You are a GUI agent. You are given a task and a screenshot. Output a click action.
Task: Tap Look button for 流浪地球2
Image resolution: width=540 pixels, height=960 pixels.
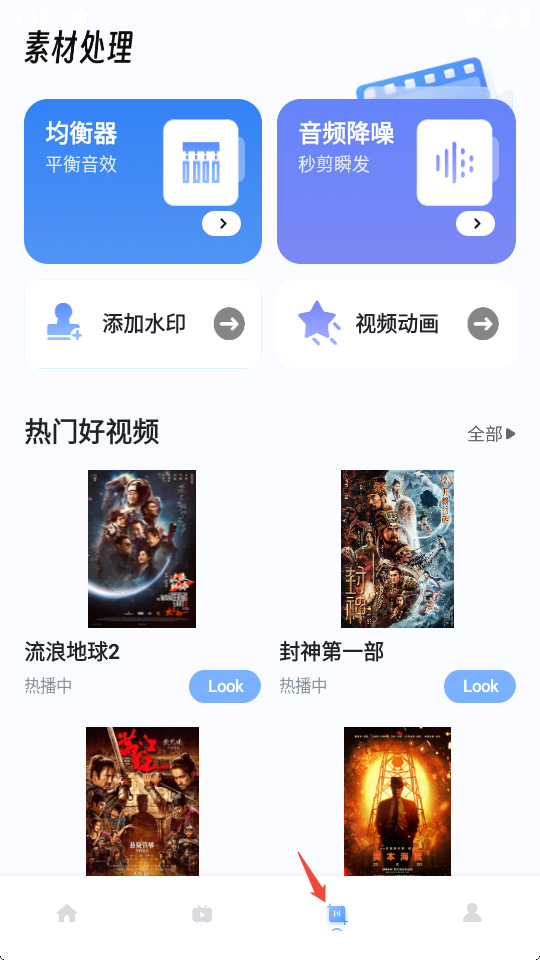click(225, 686)
